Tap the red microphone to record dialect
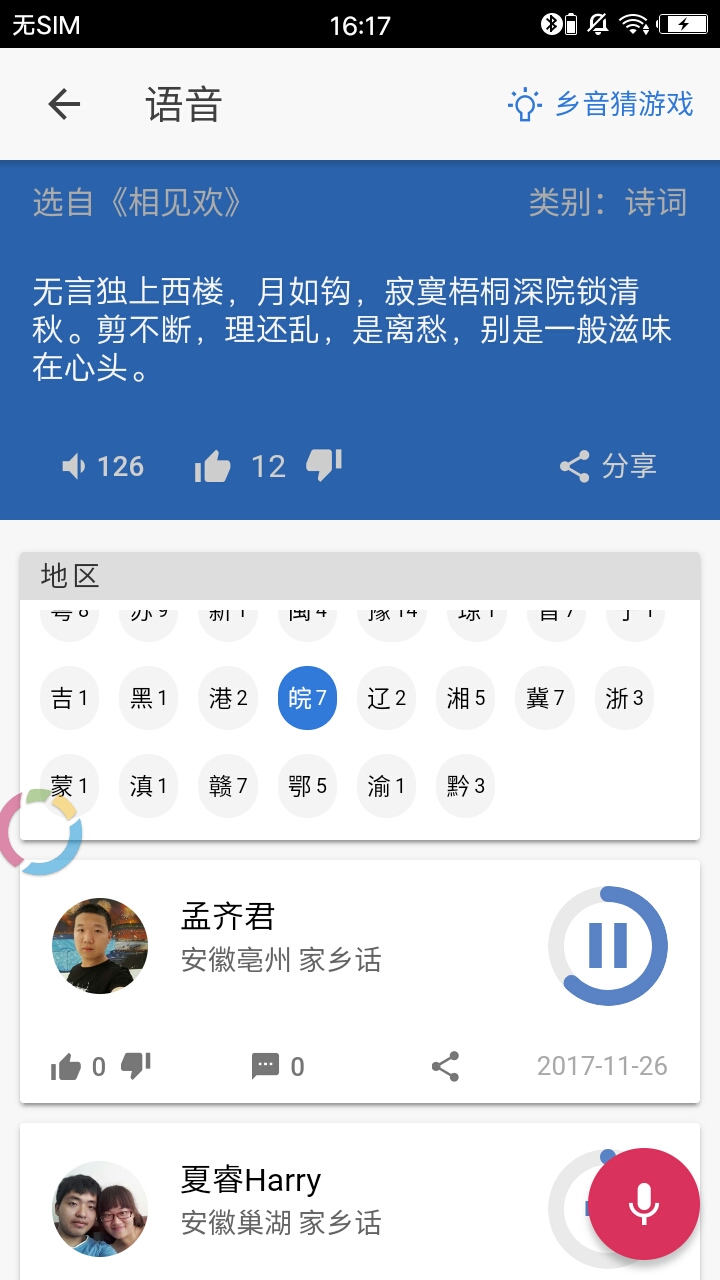Viewport: 720px width, 1280px height. click(643, 1205)
